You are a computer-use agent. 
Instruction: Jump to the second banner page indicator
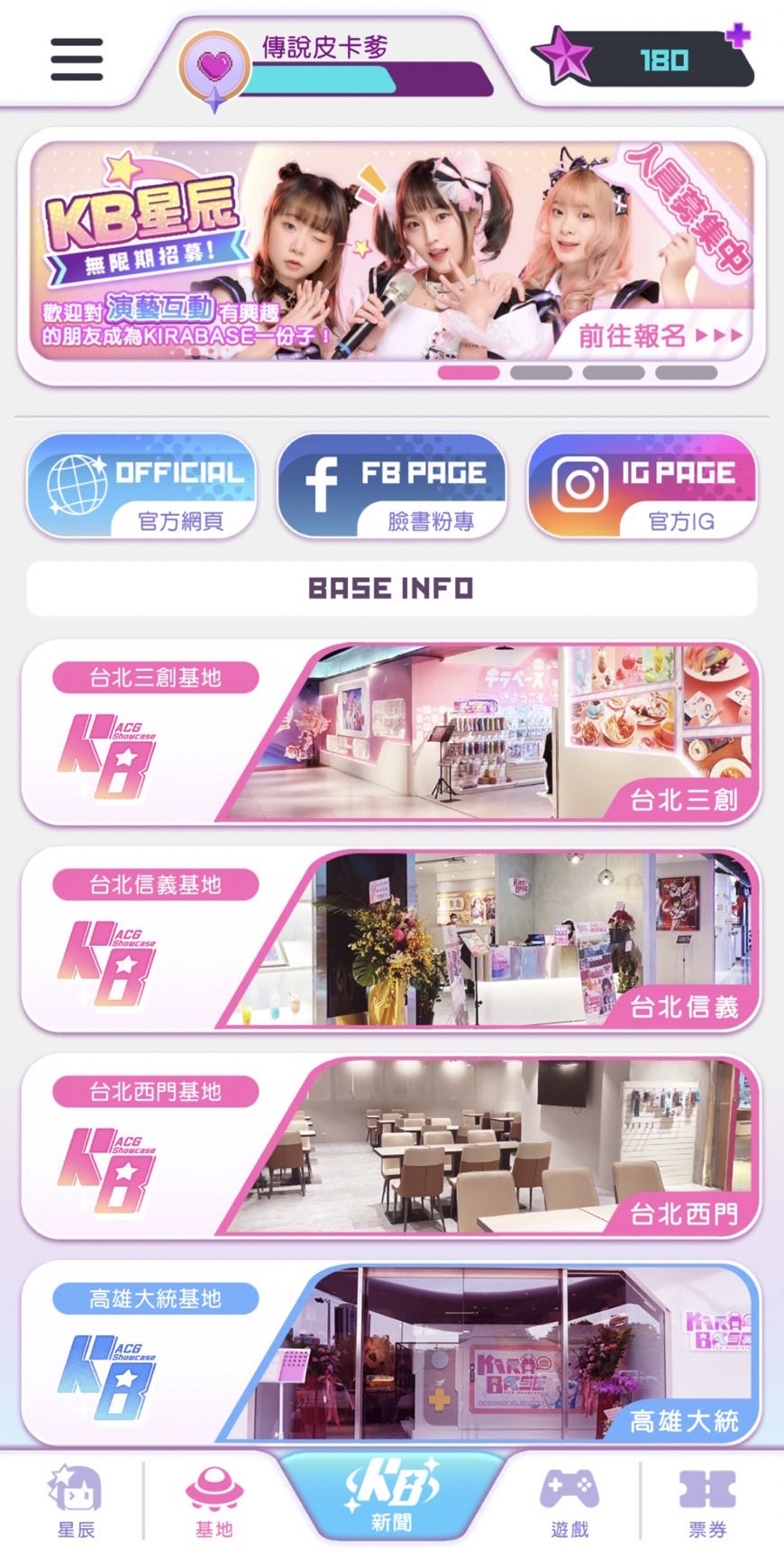click(x=541, y=372)
